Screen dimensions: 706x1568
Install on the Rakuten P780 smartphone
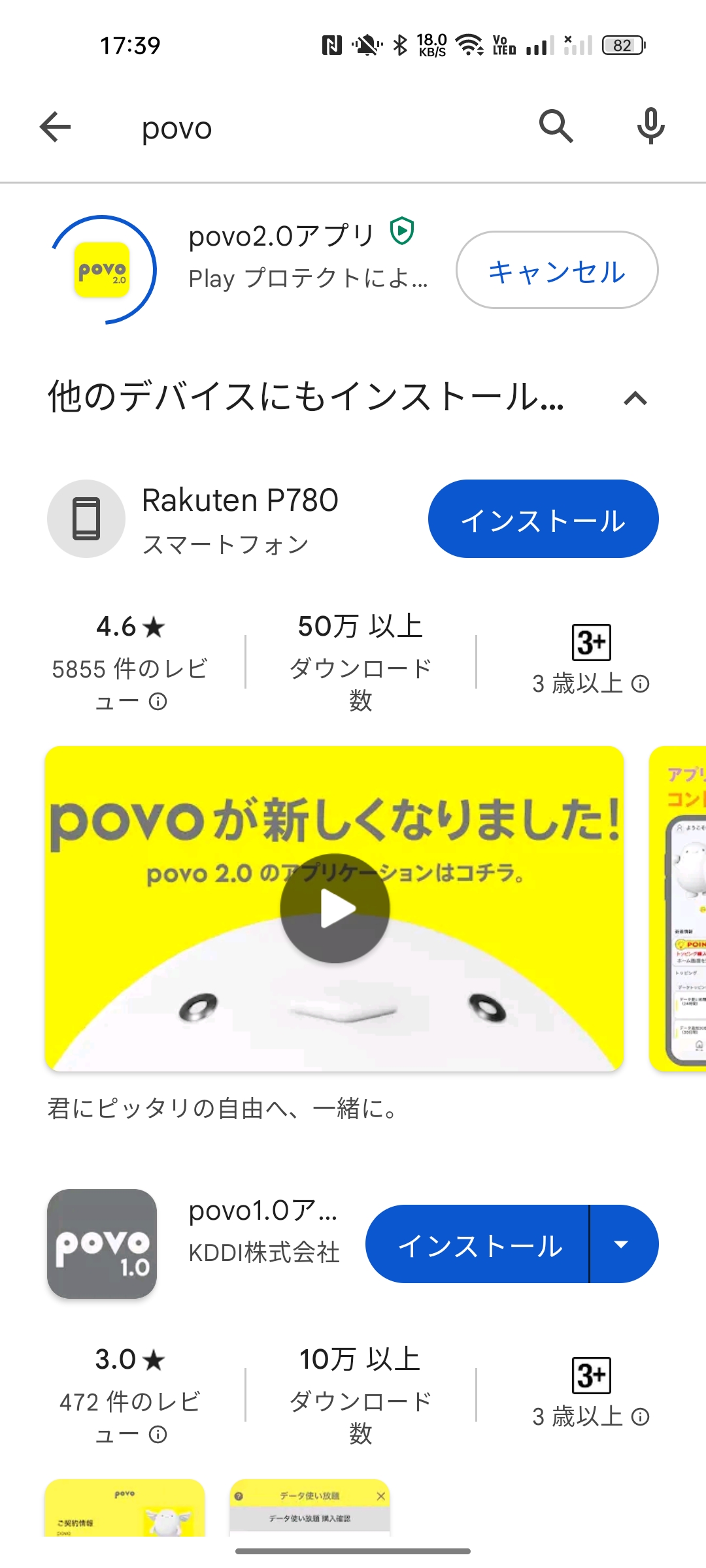[x=543, y=519]
